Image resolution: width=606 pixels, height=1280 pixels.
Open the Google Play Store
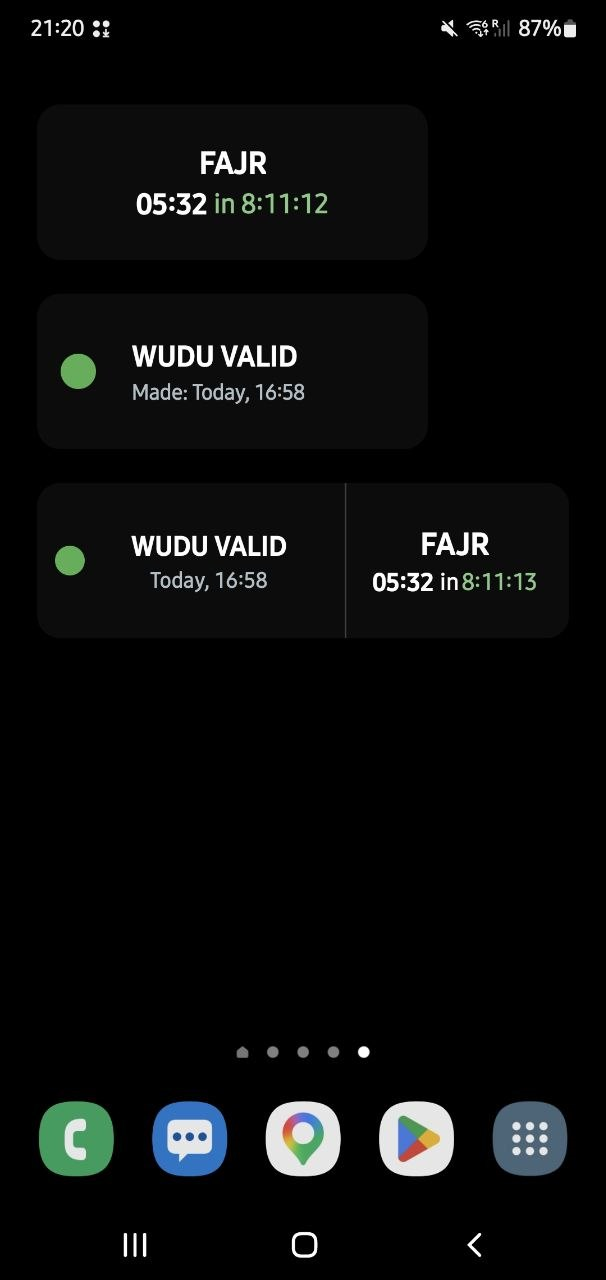click(417, 1139)
